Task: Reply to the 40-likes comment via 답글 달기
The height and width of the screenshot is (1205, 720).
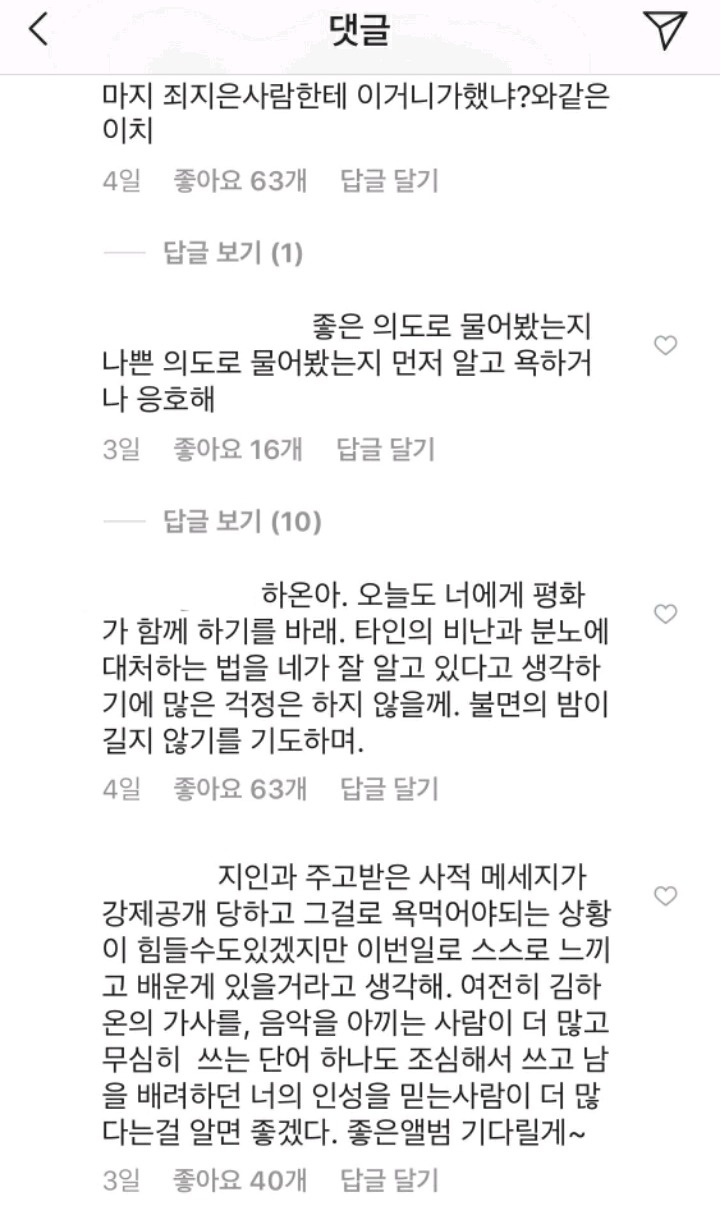Action: (390, 1180)
